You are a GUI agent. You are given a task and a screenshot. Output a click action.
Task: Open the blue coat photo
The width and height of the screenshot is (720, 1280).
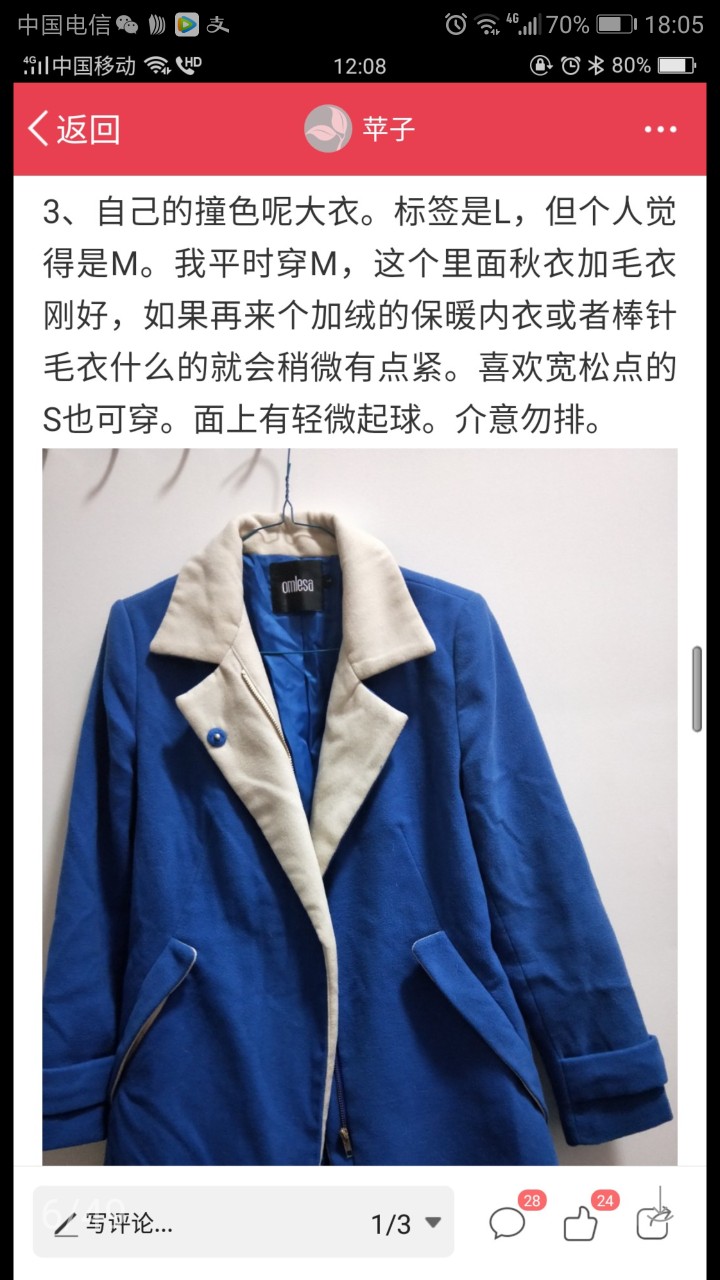point(360,806)
